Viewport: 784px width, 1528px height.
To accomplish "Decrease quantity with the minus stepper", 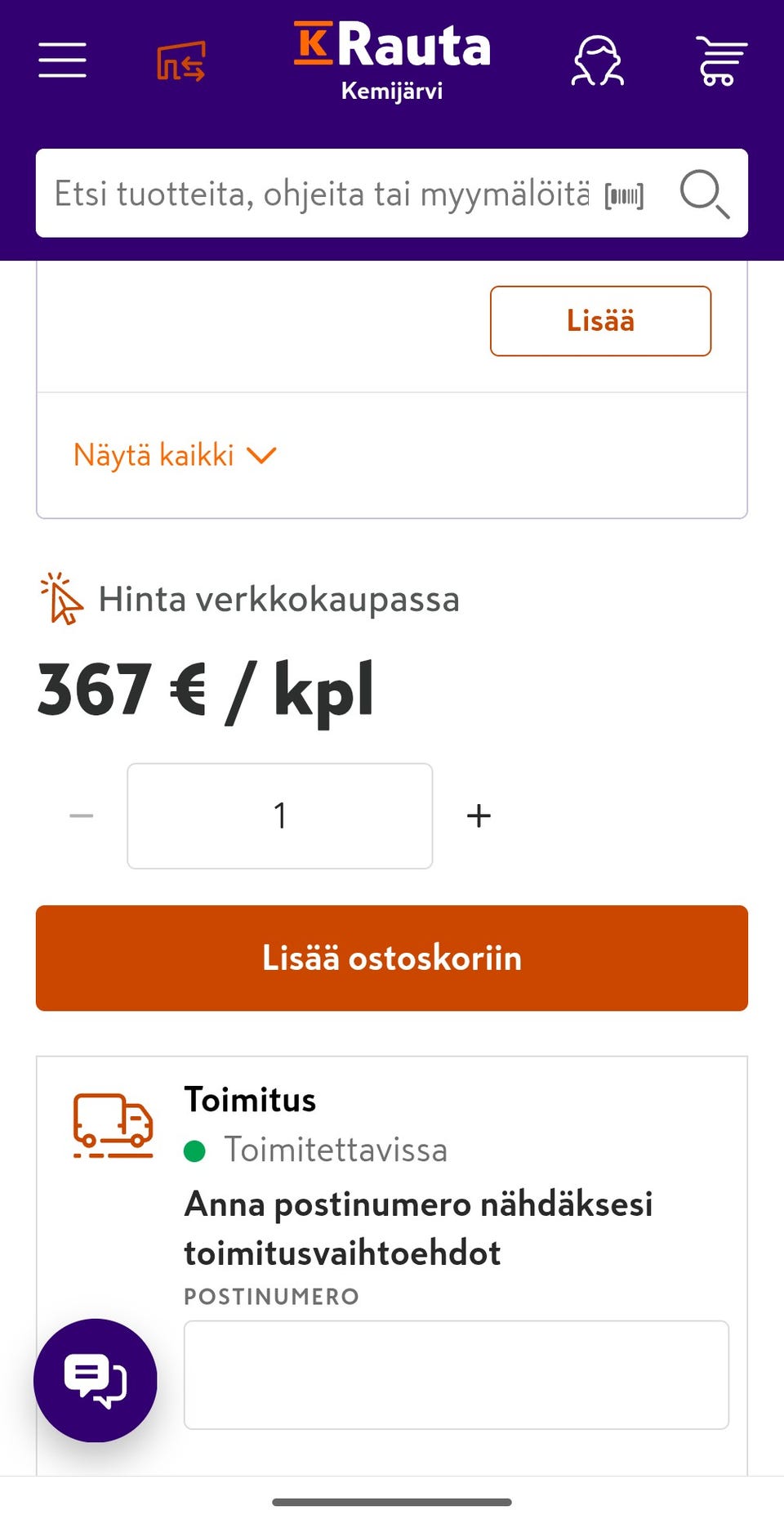I will point(80,814).
